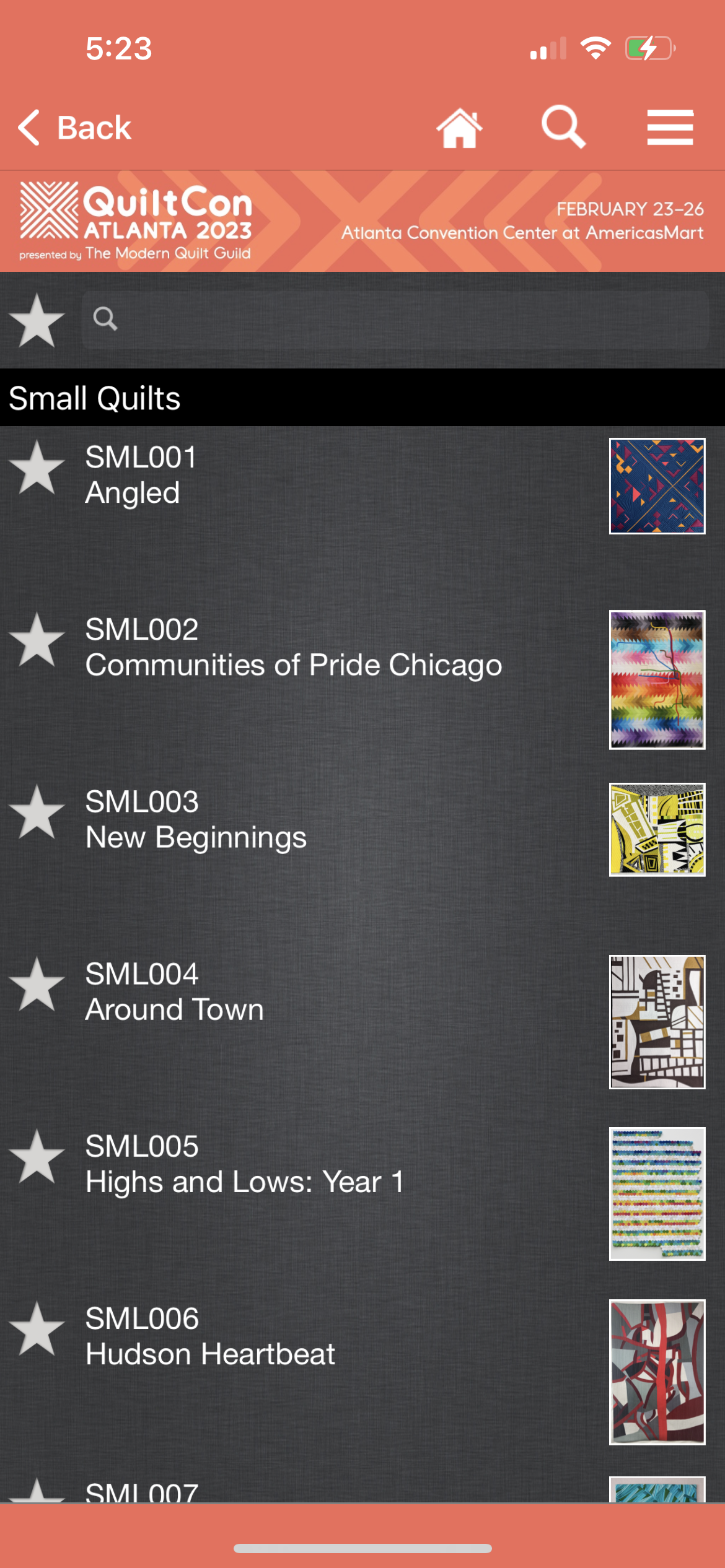Viewport: 725px width, 1568px height.
Task: Star the Communities of Pride Chicago quilt
Action: [37, 641]
